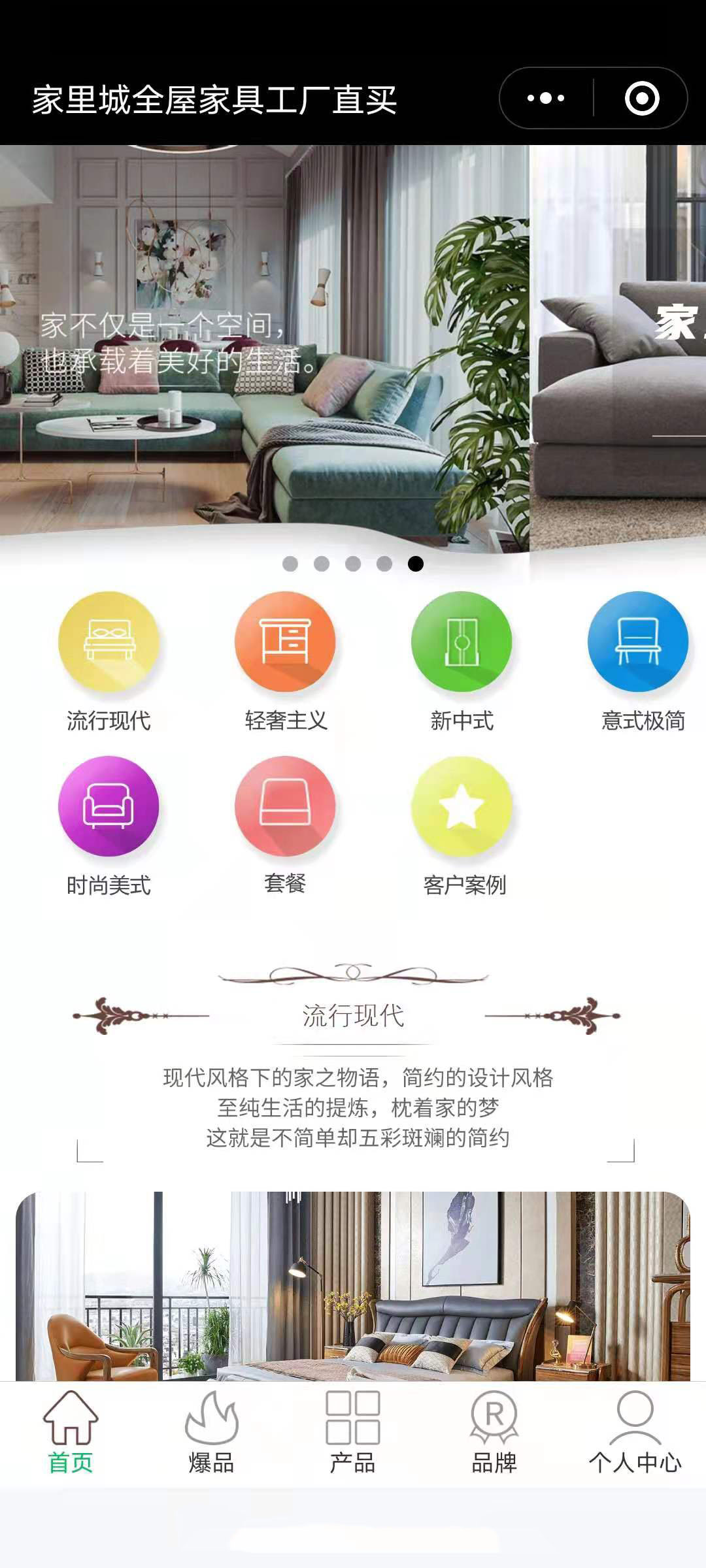View 客户案例 customer cases
Viewport: 706px width, 1568px height.
[x=462, y=826]
